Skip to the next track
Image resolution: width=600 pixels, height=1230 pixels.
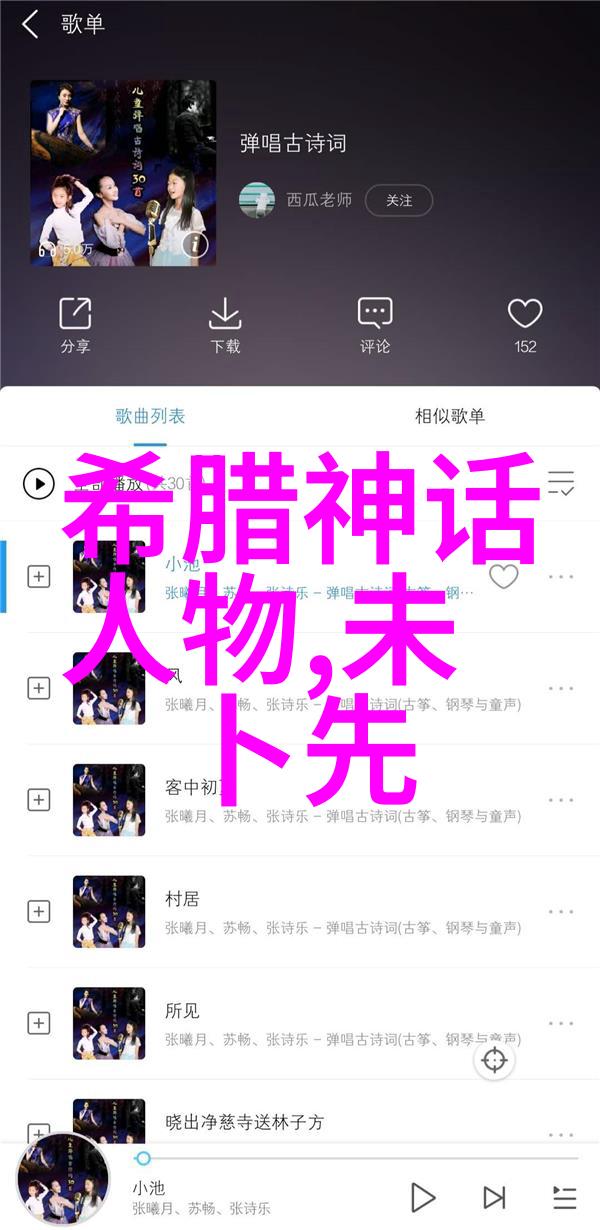tap(494, 1197)
